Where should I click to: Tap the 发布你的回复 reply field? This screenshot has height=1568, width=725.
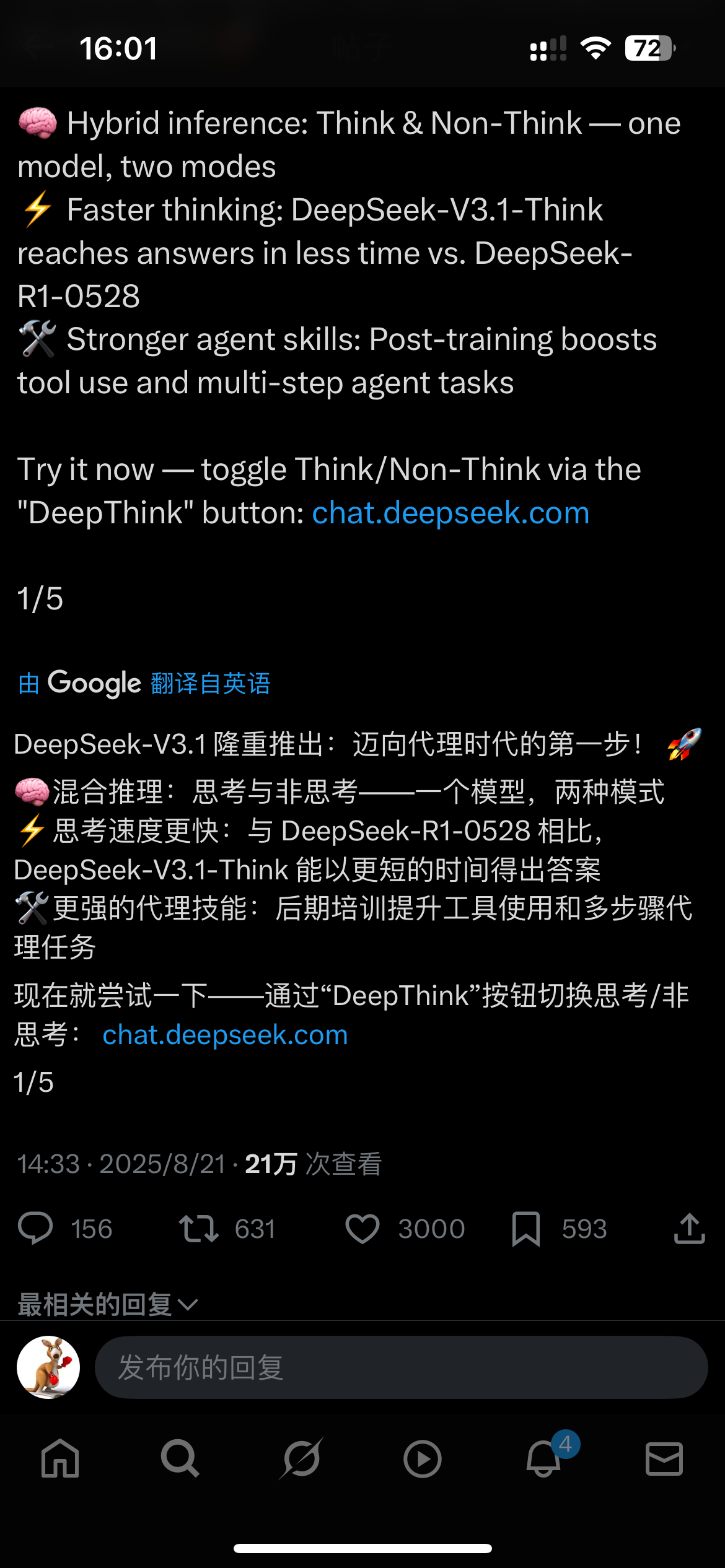pos(402,1367)
